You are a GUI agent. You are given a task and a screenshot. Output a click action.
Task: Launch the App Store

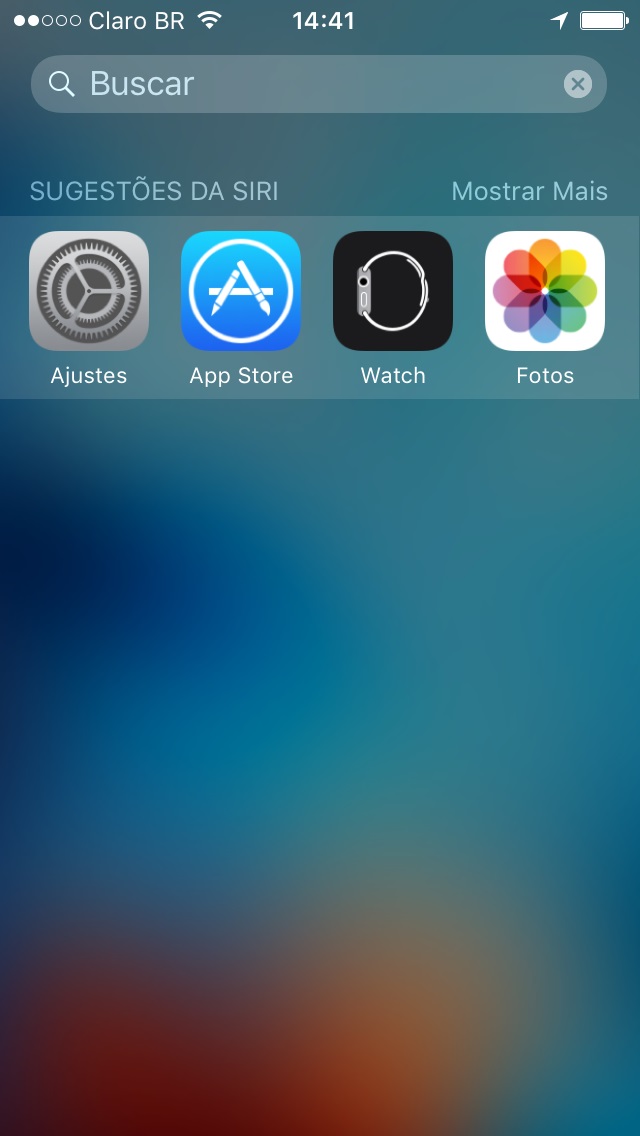coord(241,292)
